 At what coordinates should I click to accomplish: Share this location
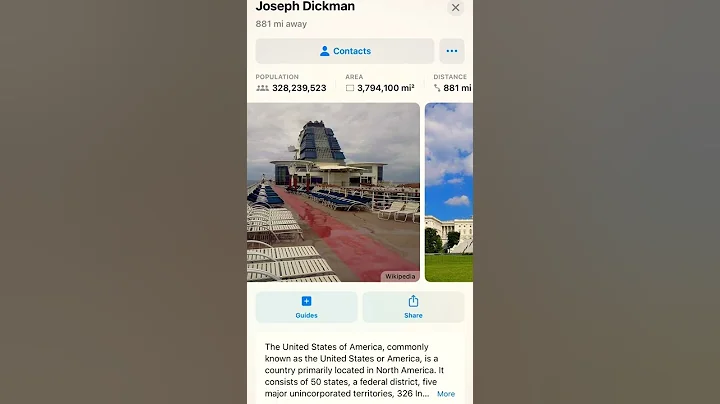click(413, 307)
